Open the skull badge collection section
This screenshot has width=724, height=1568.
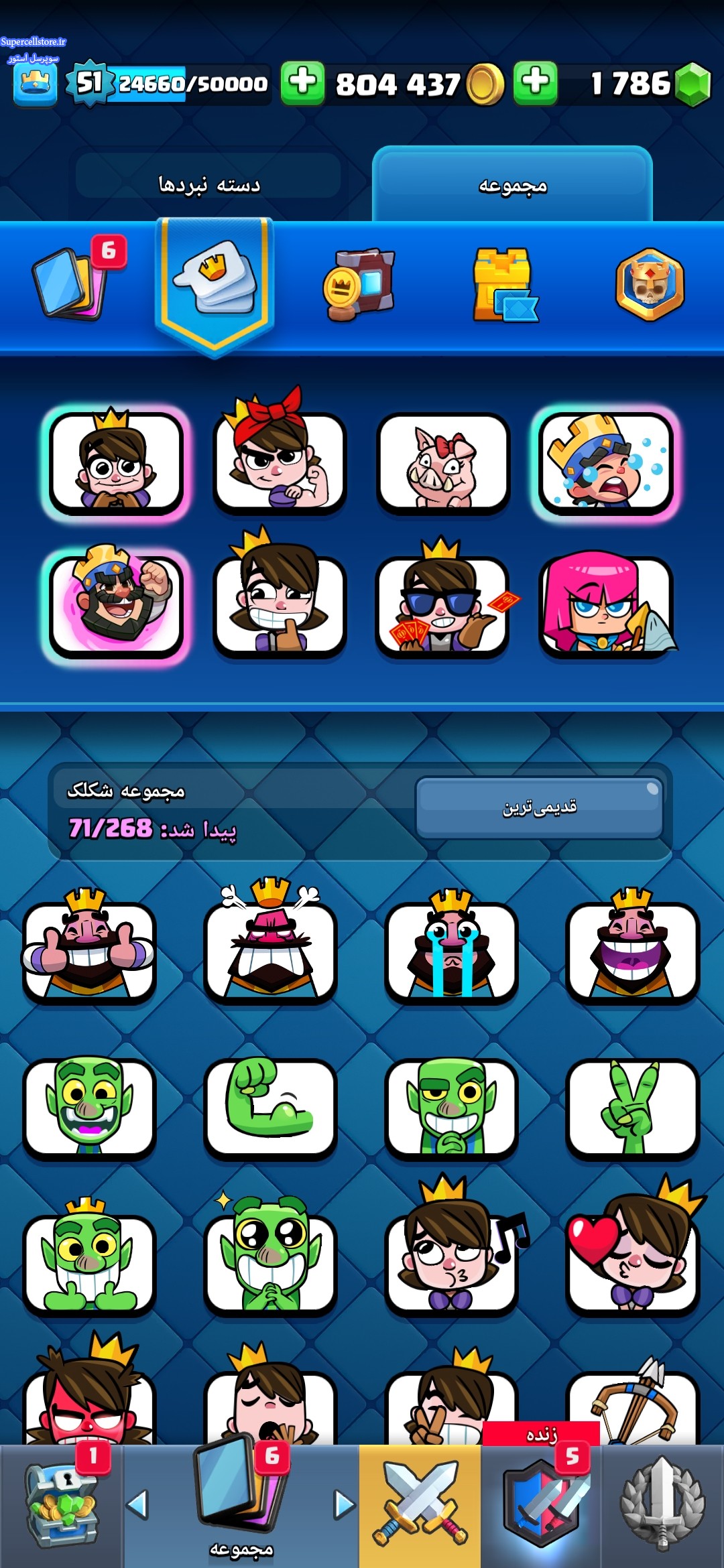[x=650, y=284]
